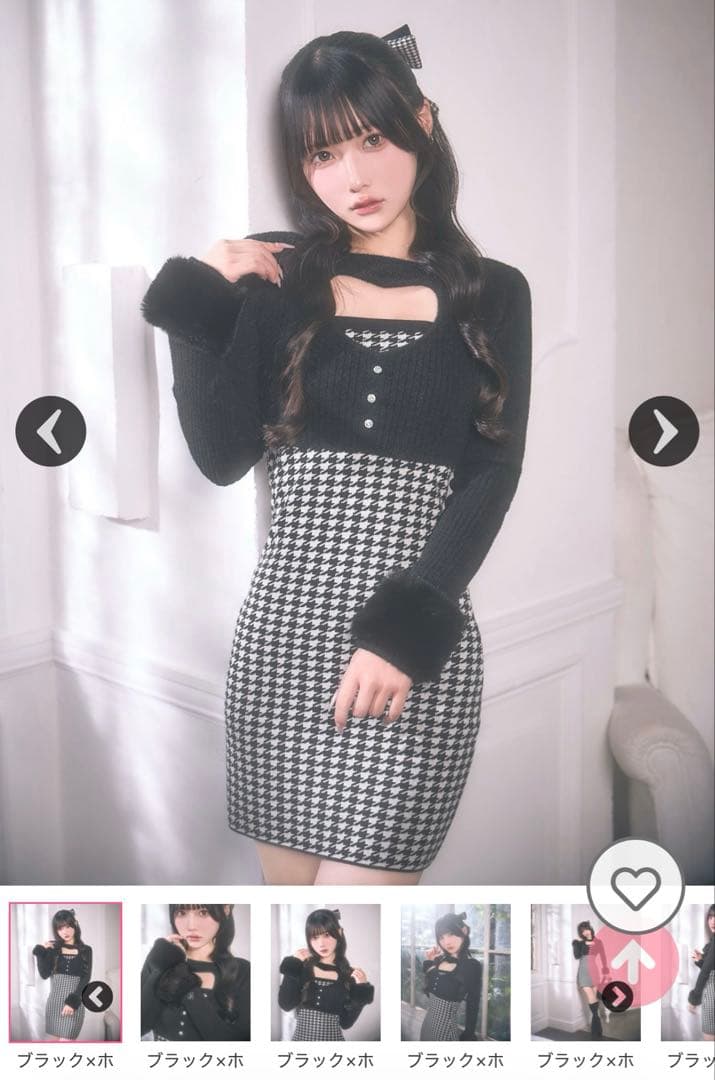
Task: Add this dress to favorites with the heart
Action: (636, 885)
